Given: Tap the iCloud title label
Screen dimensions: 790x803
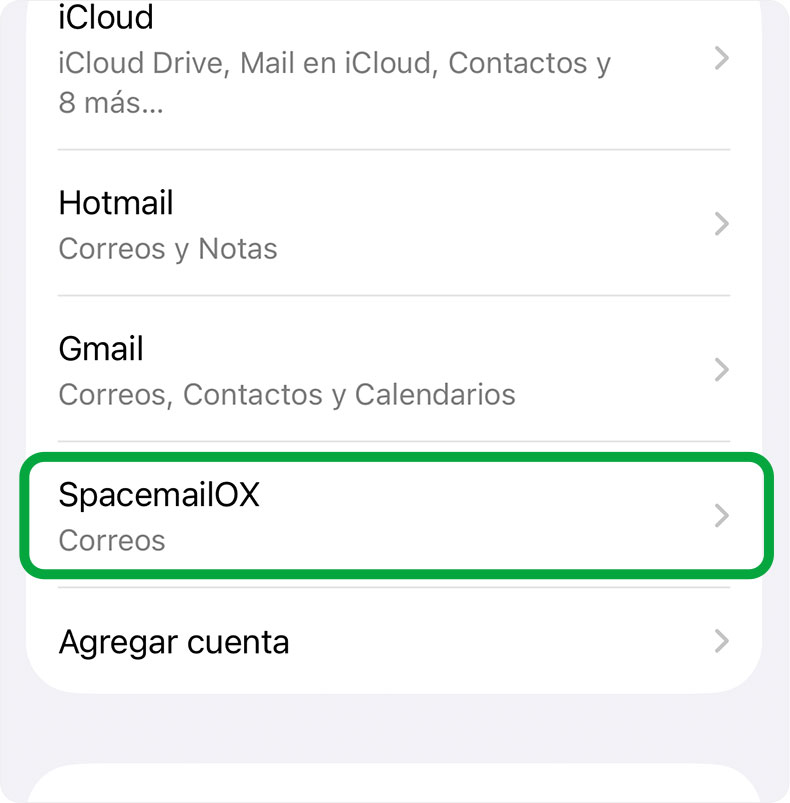Looking at the screenshot, I should click(x=107, y=17).
